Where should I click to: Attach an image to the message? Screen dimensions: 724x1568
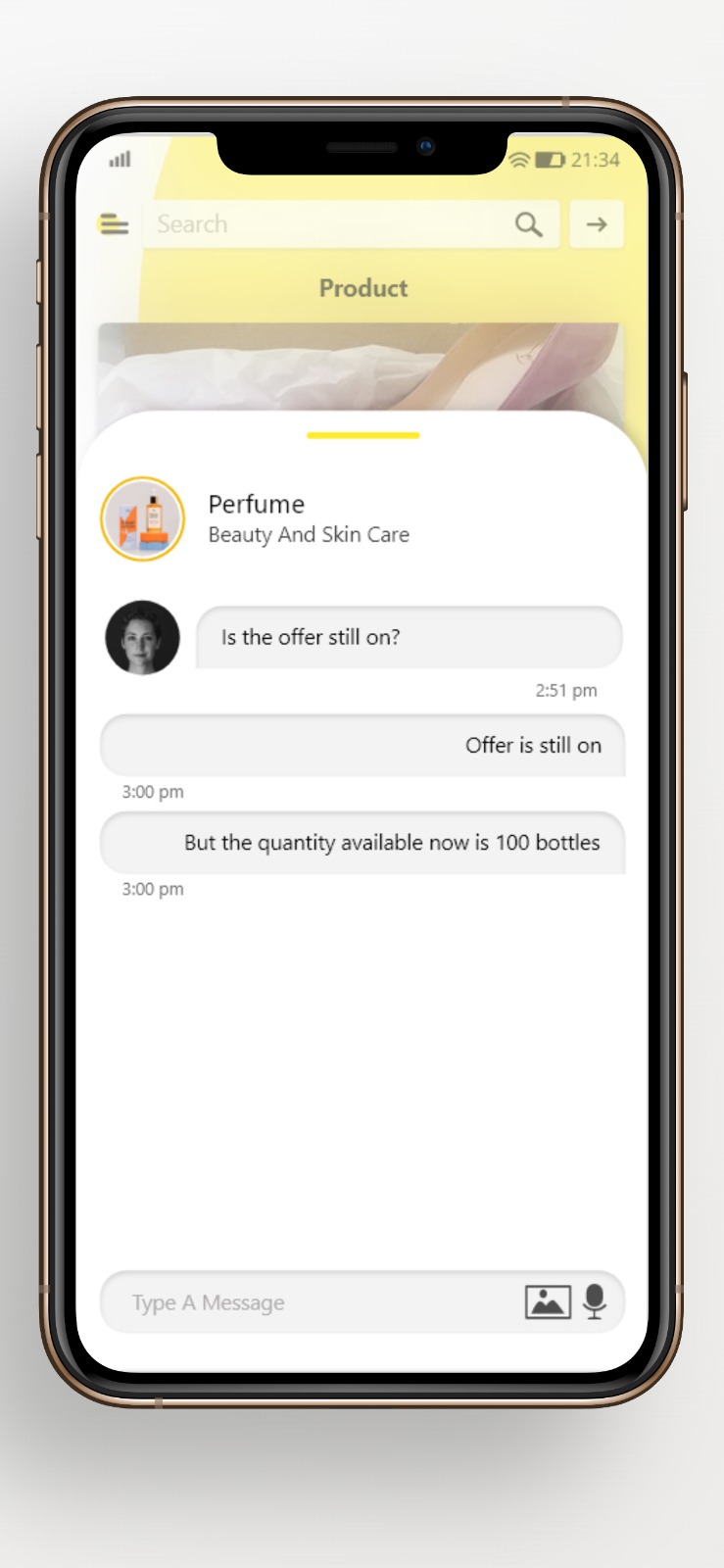548,1301
